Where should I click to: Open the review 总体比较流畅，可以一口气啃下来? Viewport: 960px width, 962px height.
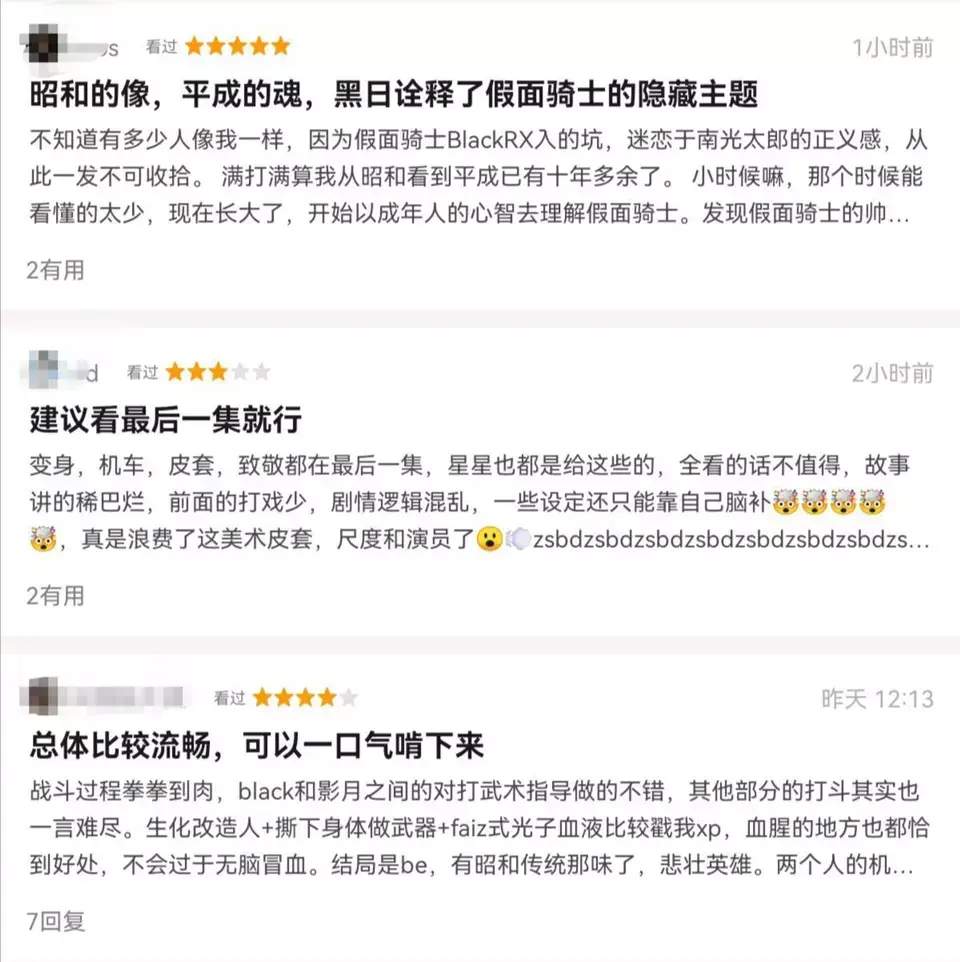pos(257,746)
